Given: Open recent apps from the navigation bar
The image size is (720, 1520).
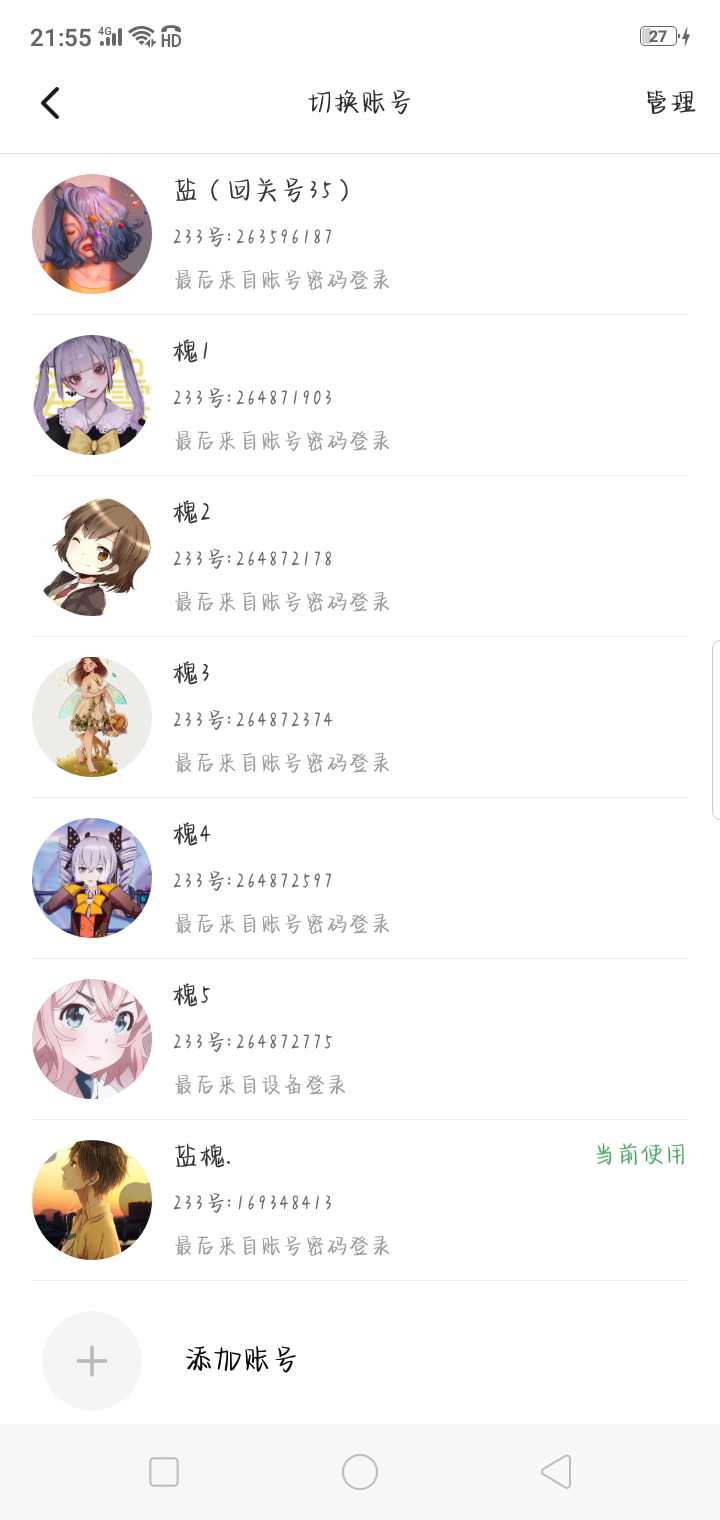Looking at the screenshot, I should pyautogui.click(x=164, y=1472).
